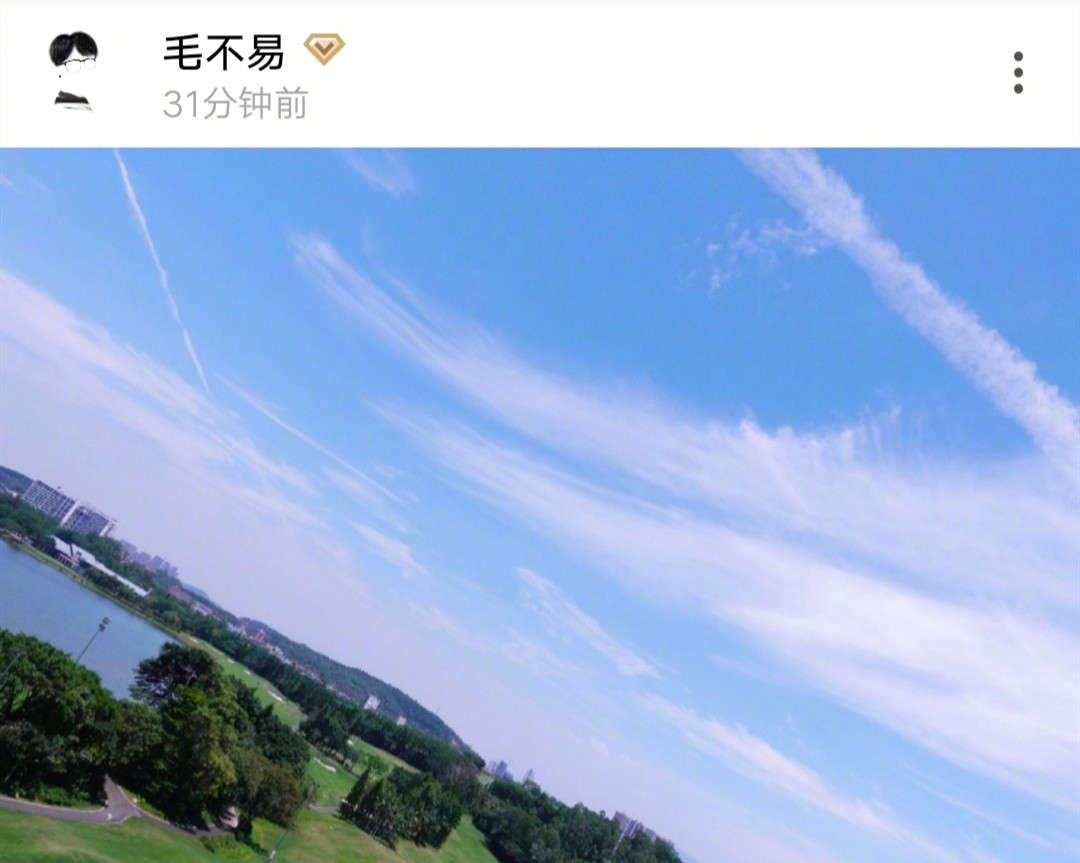The height and width of the screenshot is (863, 1080).
Task: Open 毛不易's profile avatar
Action: coord(74,70)
